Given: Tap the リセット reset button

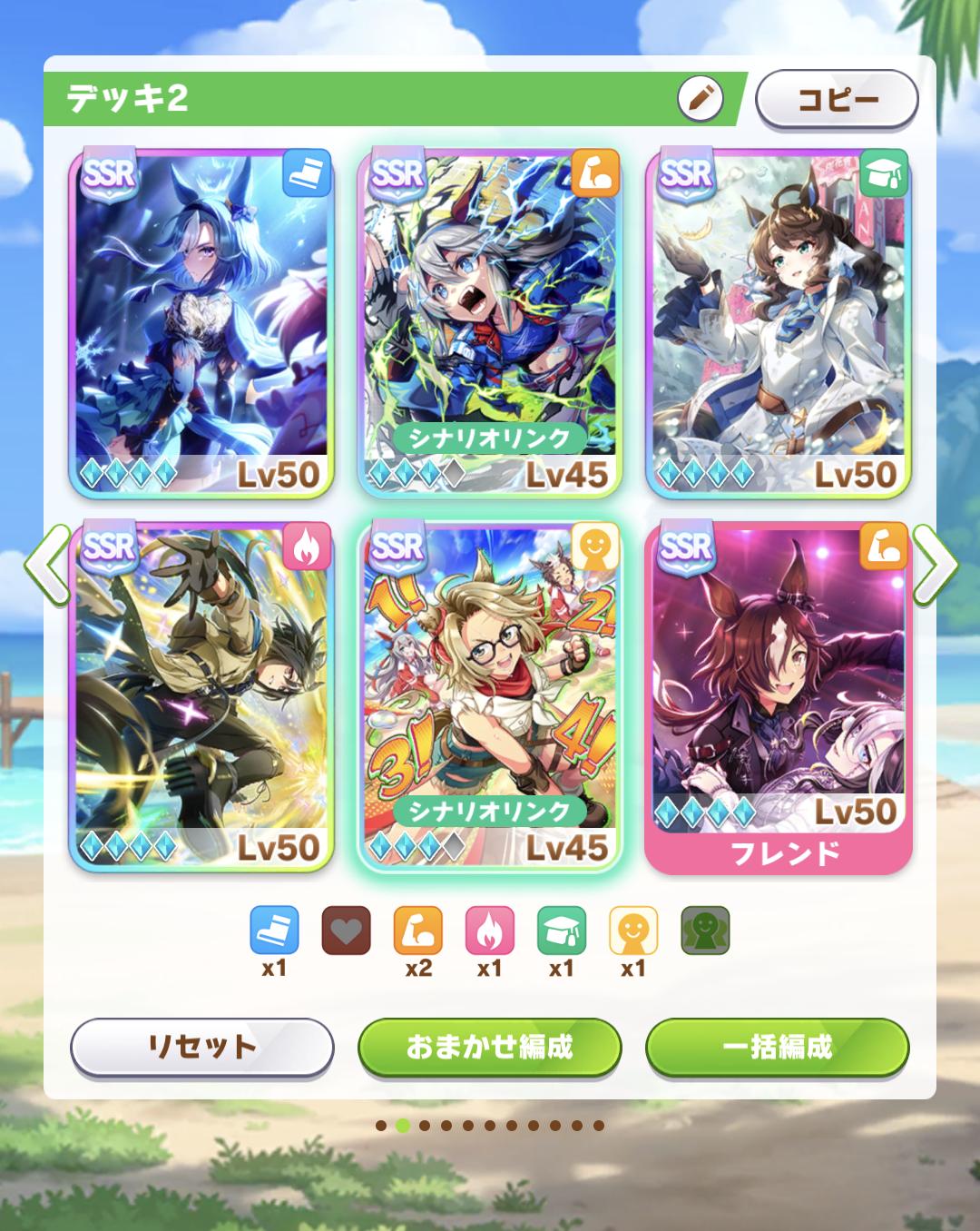Looking at the screenshot, I should [x=201, y=1047].
